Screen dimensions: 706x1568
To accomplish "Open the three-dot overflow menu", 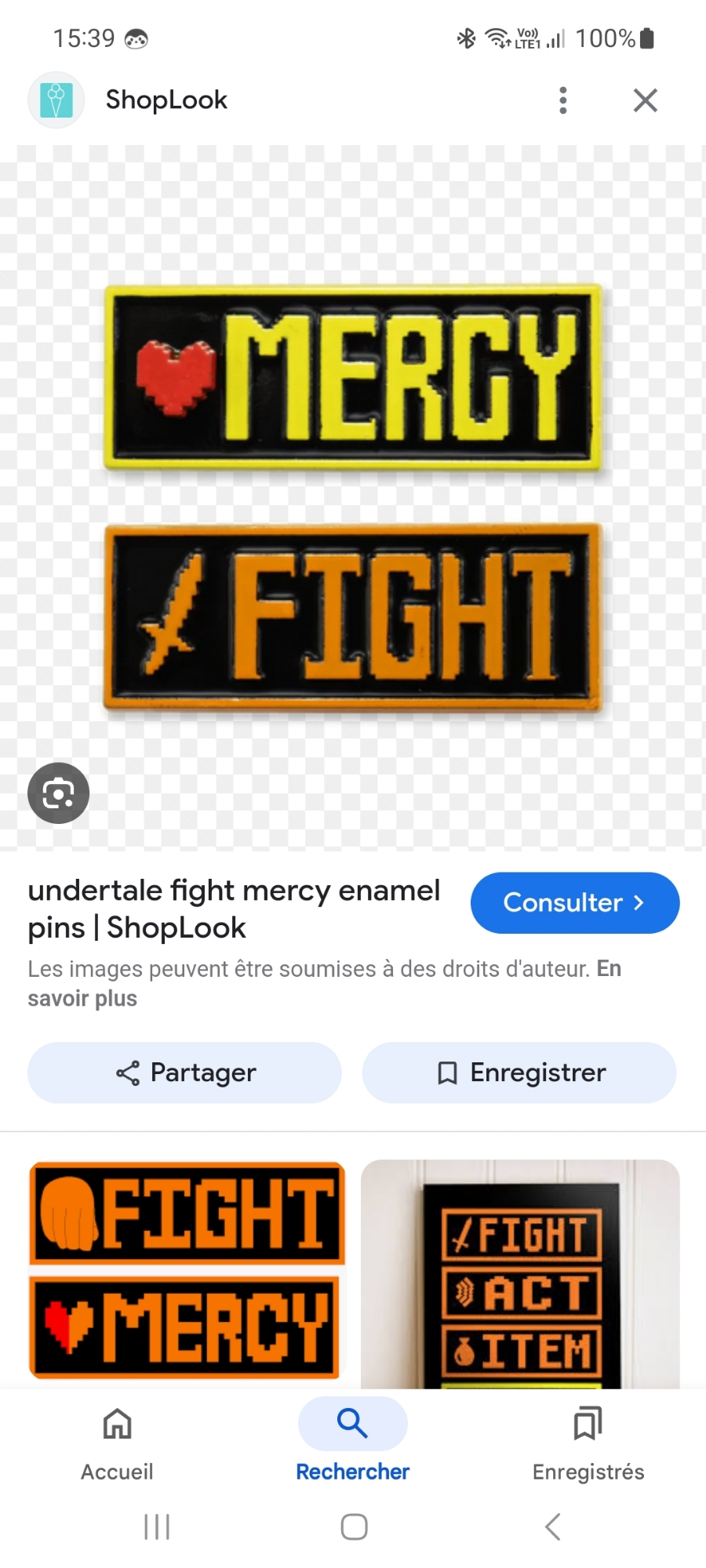I will (x=562, y=100).
